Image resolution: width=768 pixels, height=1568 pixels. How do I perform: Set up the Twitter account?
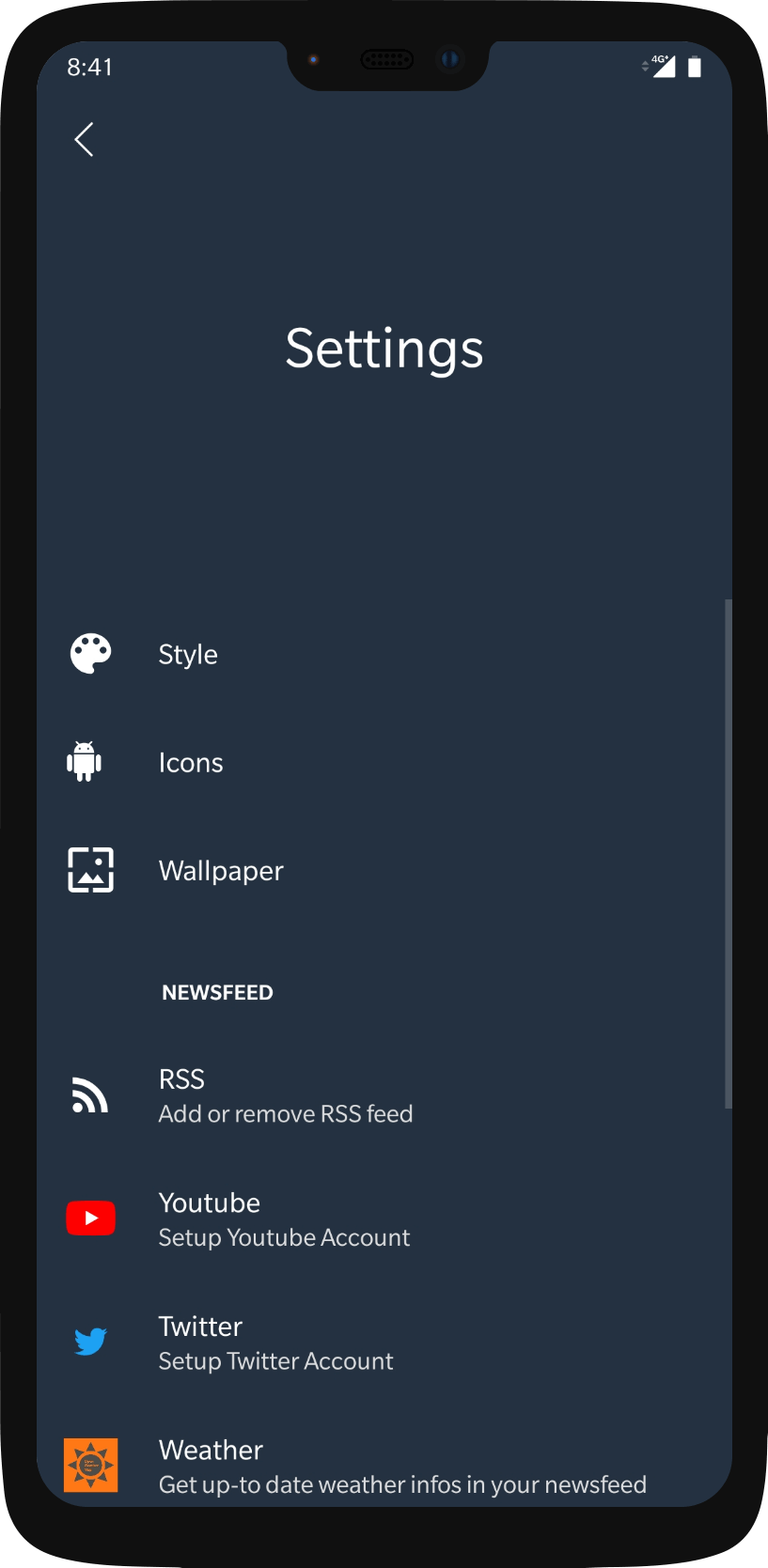[x=384, y=1343]
